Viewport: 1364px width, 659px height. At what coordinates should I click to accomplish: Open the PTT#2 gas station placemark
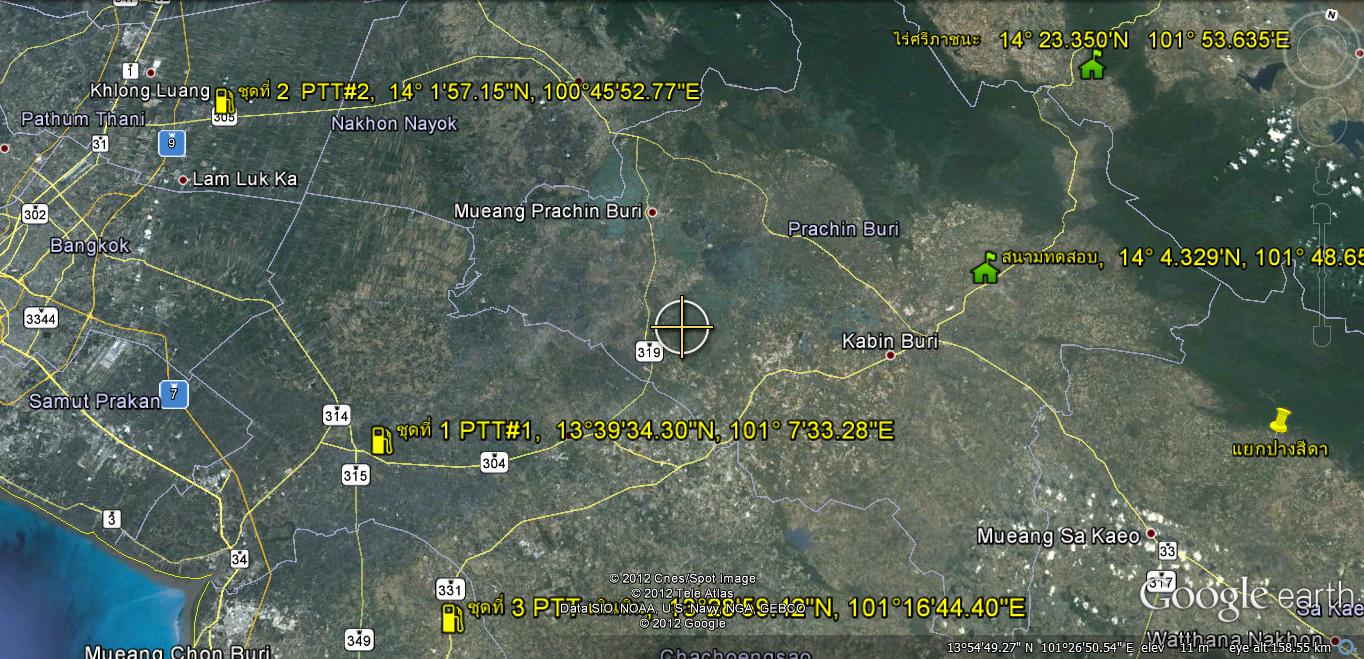pos(223,100)
